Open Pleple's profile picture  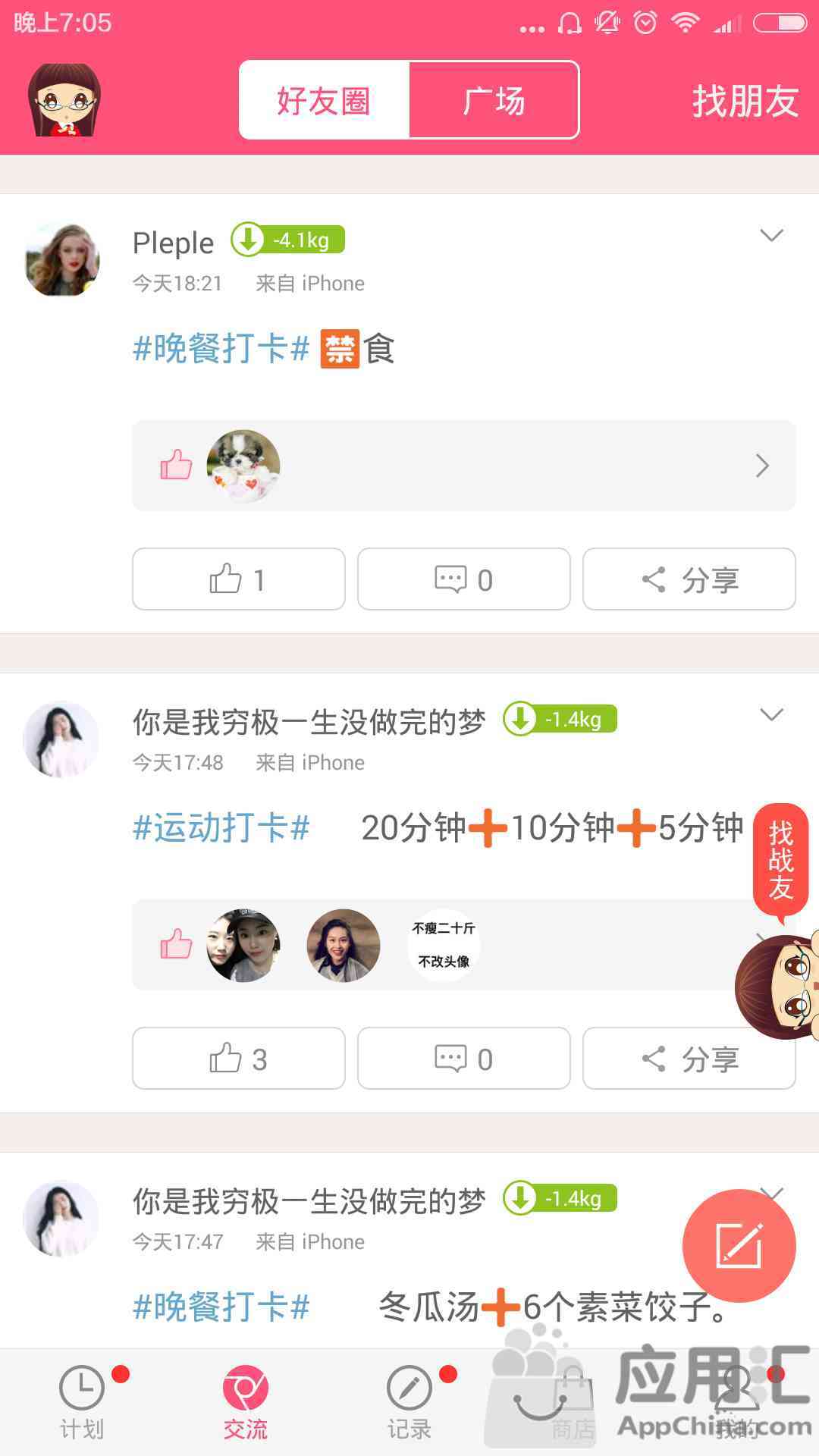click(62, 260)
